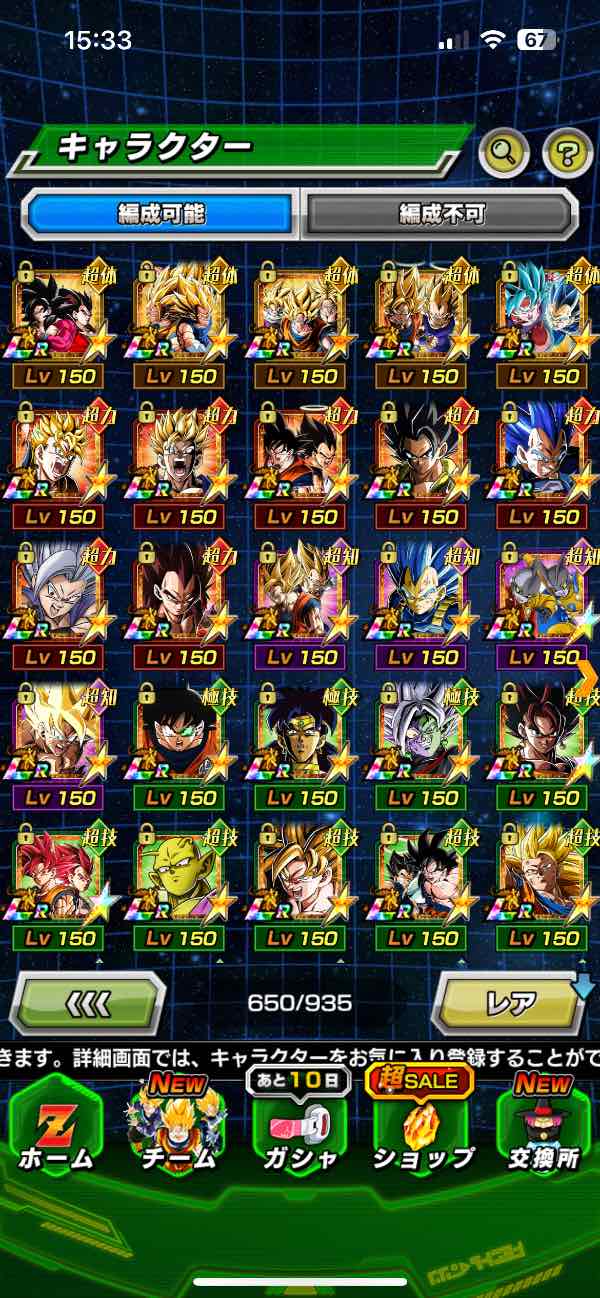Open the 交換所 exchange menu
Image resolution: width=600 pixels, height=1298 pixels.
pos(542,1127)
